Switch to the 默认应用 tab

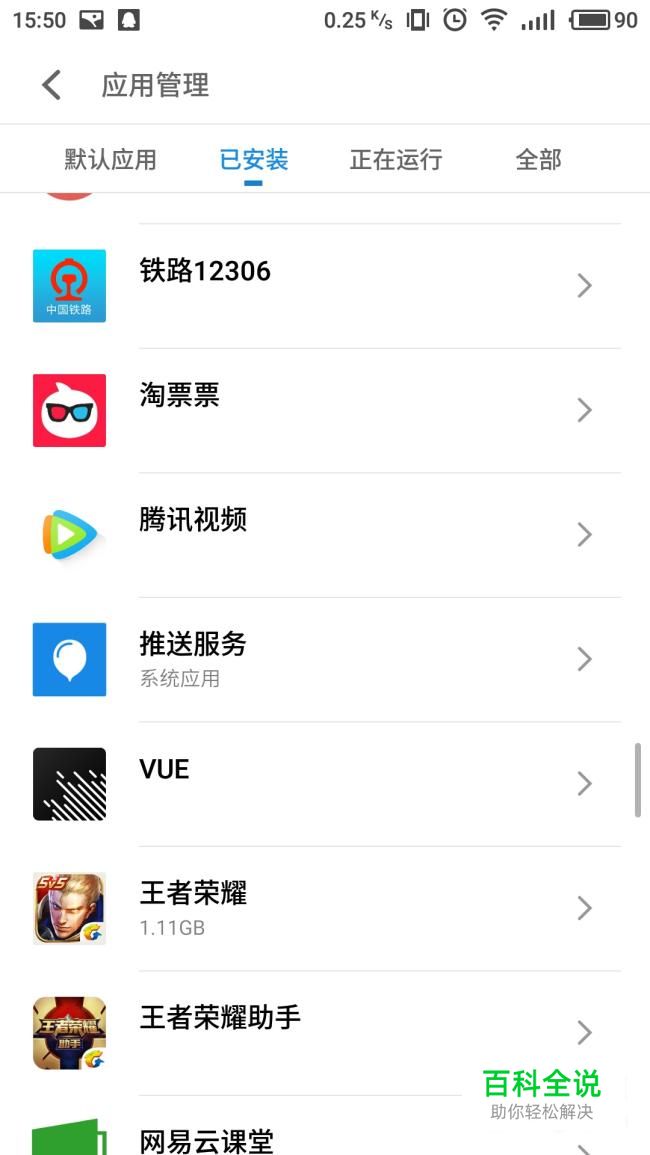point(110,159)
